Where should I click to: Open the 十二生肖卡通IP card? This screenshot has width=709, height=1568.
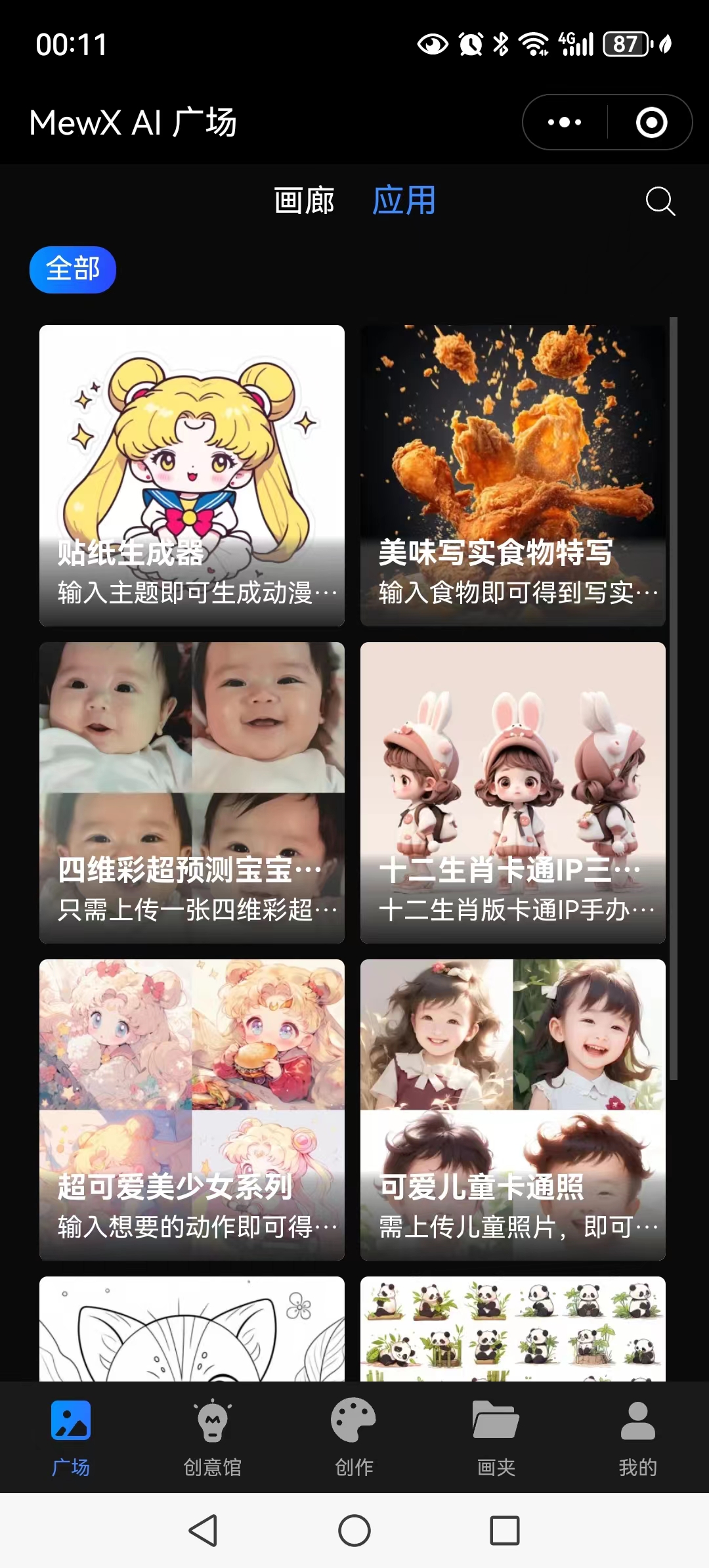point(513,793)
